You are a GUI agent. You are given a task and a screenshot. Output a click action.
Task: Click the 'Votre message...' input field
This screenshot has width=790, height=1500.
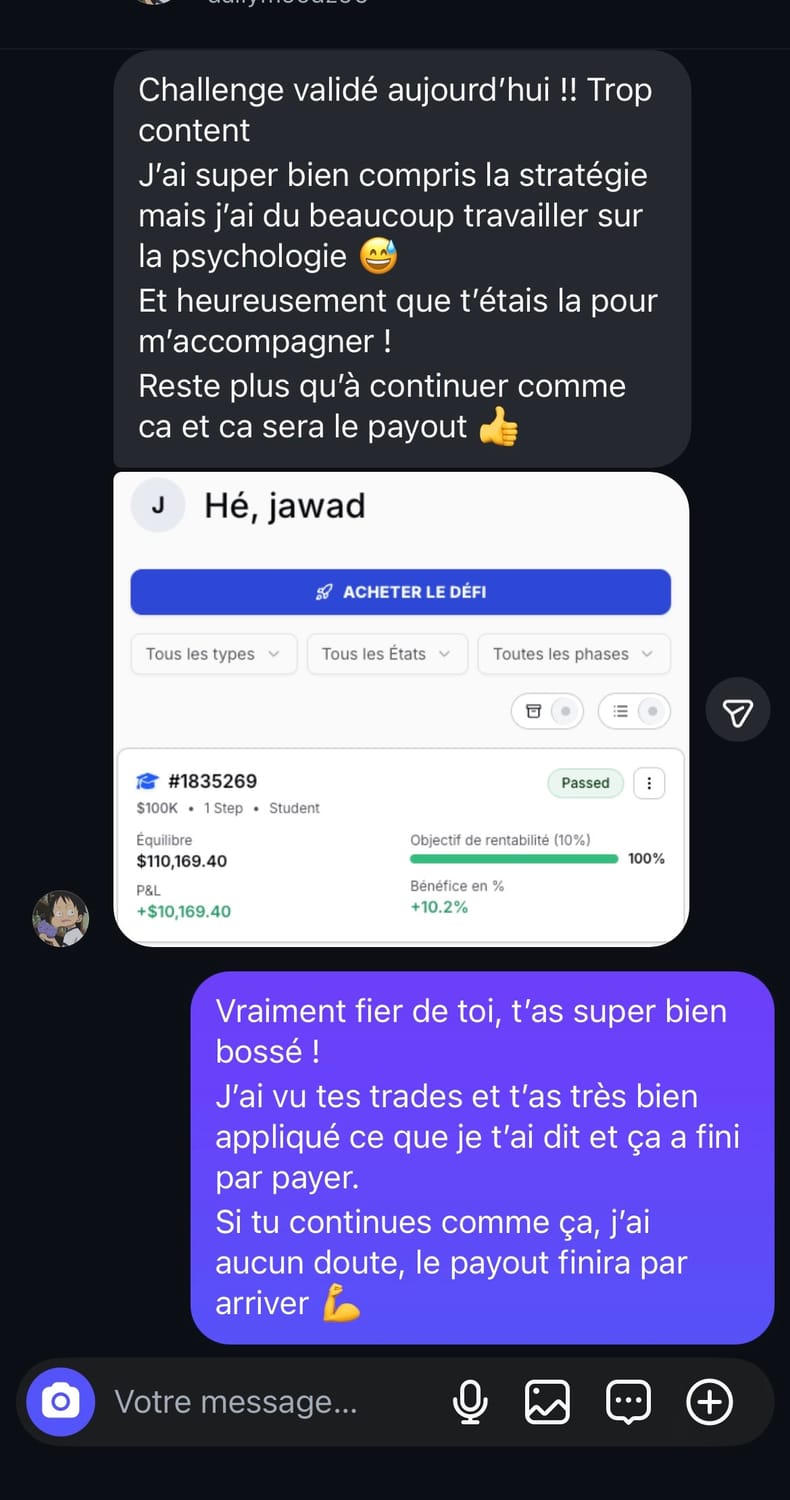[238, 1402]
